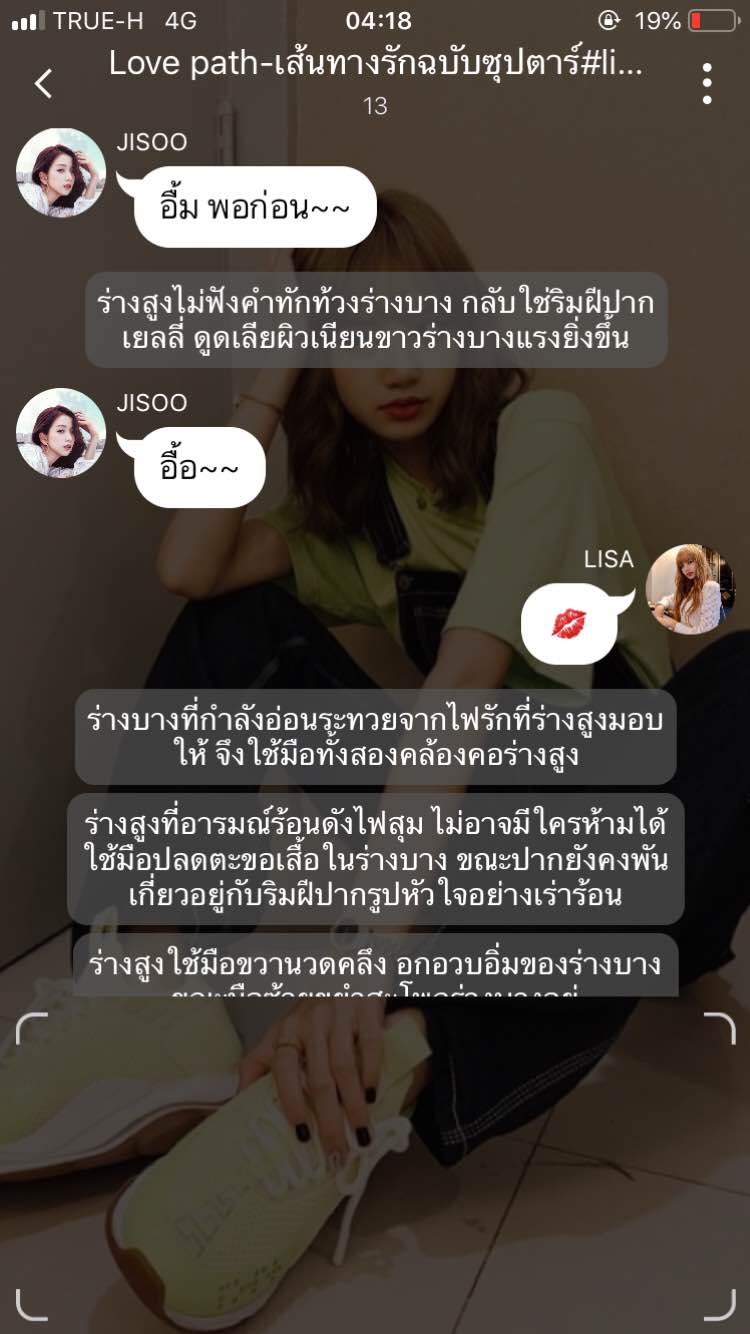
Task: Tap the bracketed area to continue story
Action: pos(375,1165)
